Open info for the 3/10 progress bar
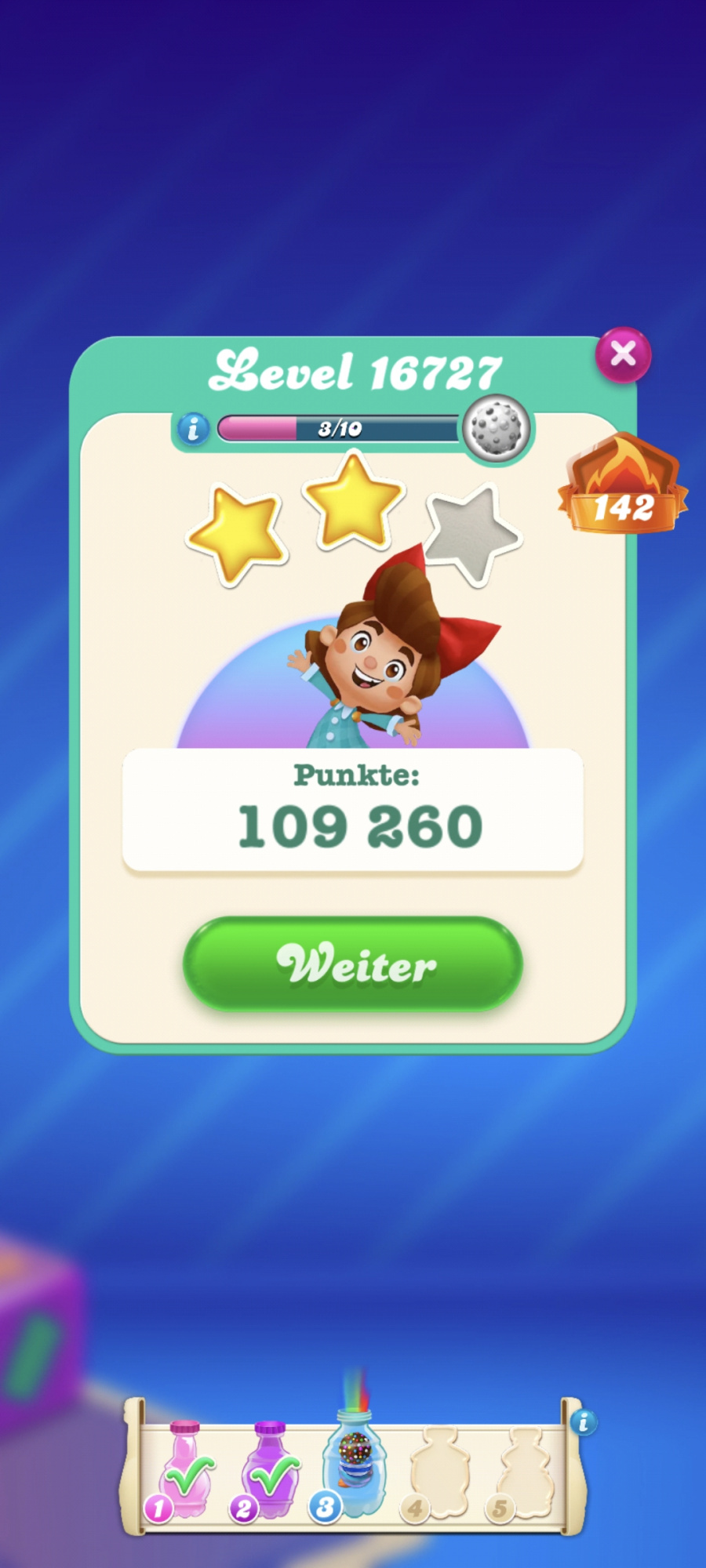 [x=193, y=429]
